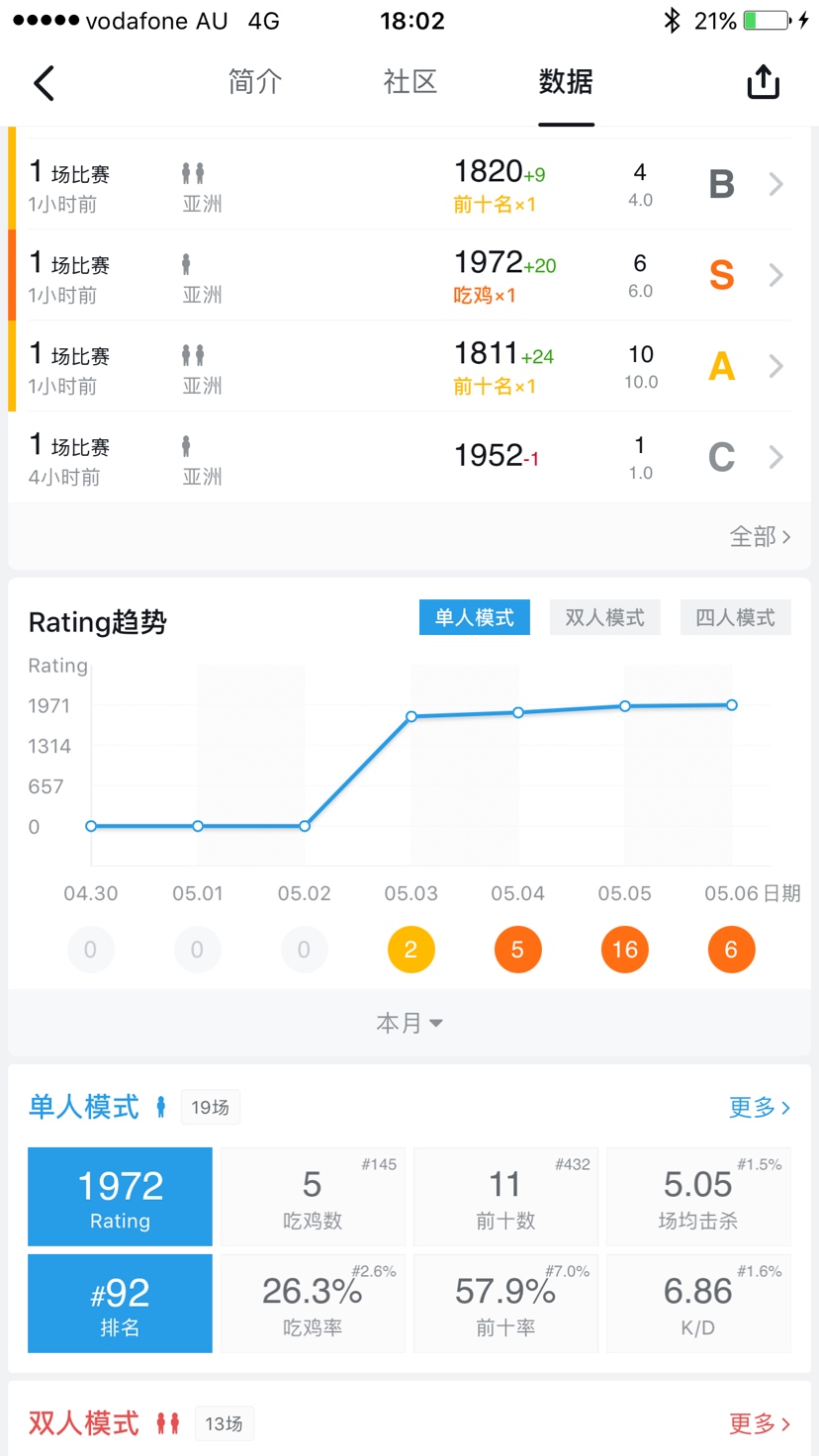Open 更多 for 单人模式 stats
This screenshot has height=1456, width=819.
(759, 1108)
